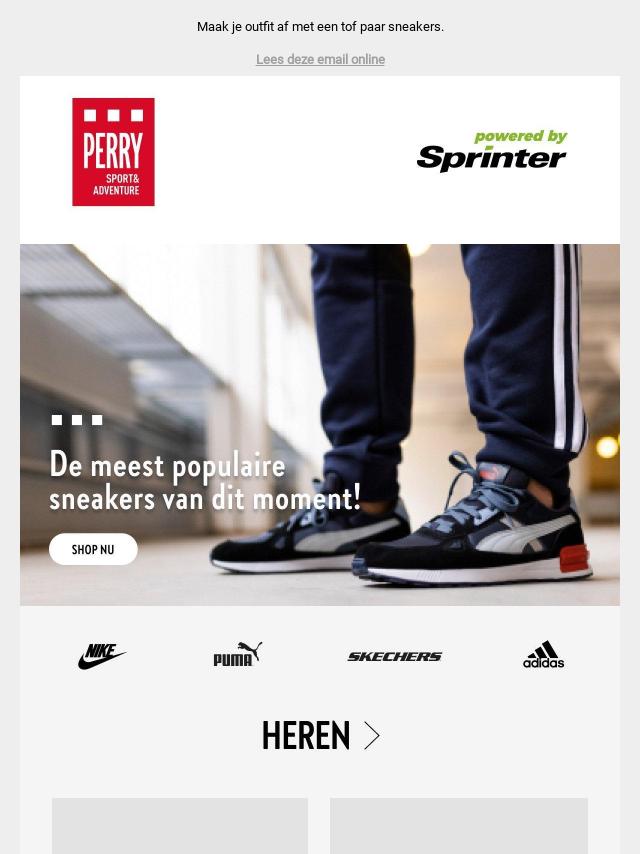The height and width of the screenshot is (854, 640).
Task: Open the second product tile under HEREN
Action: [458, 826]
